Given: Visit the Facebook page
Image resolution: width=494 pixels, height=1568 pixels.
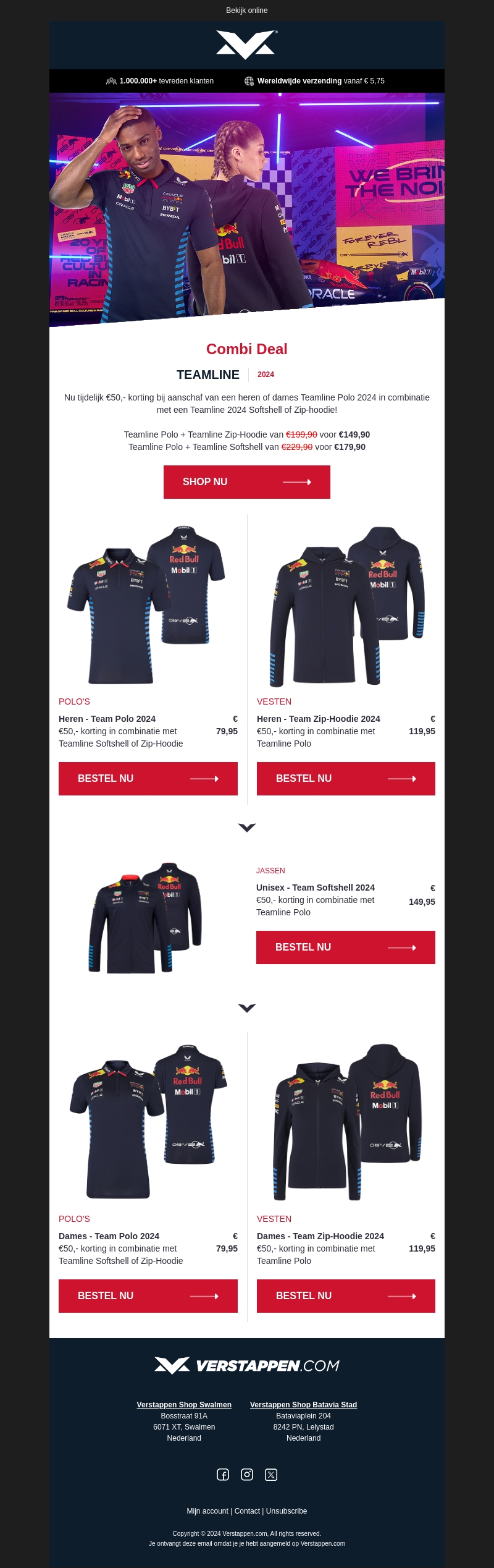Looking at the screenshot, I should click(x=223, y=1475).
